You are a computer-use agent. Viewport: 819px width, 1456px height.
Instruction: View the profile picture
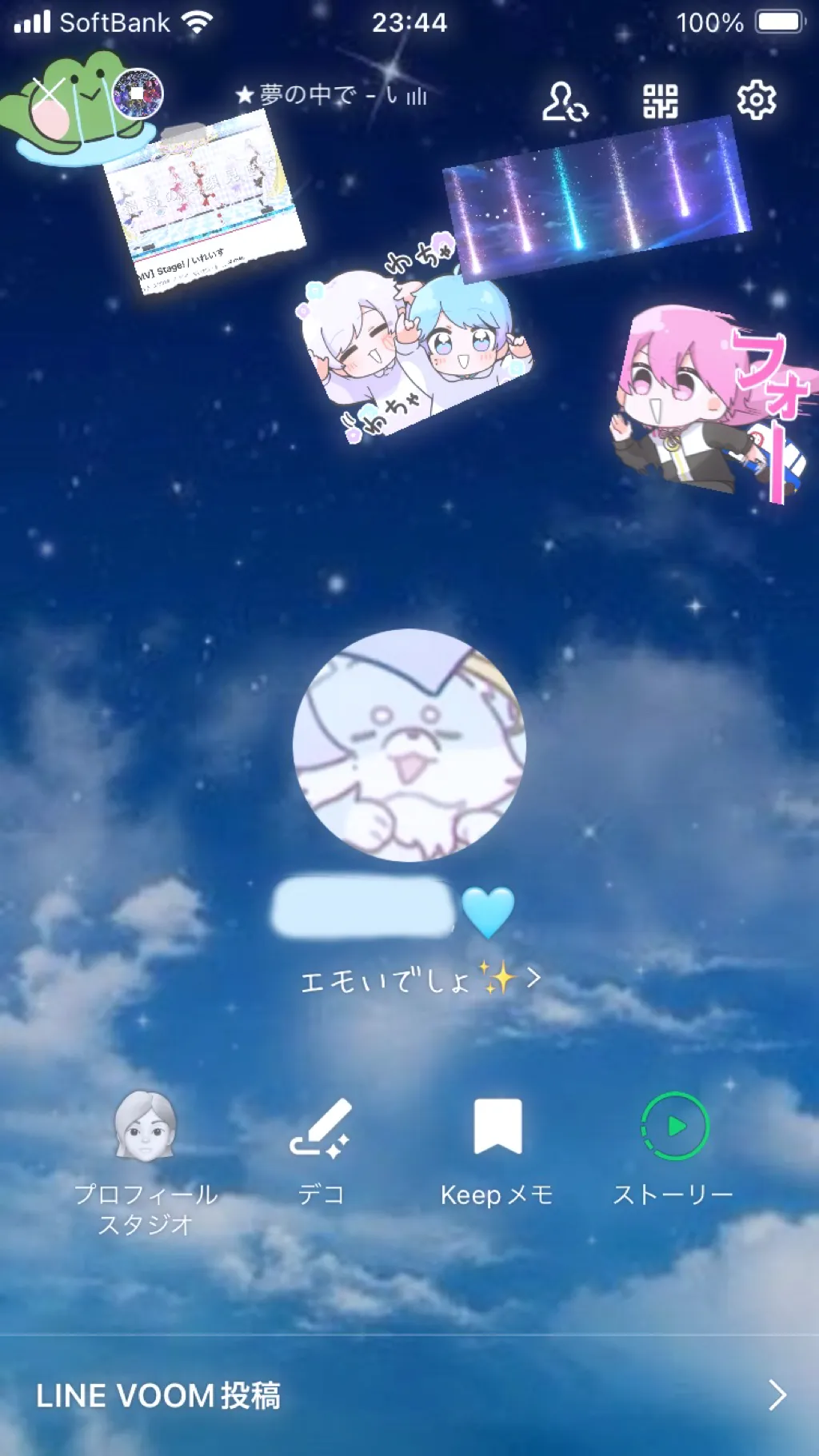pos(409,745)
